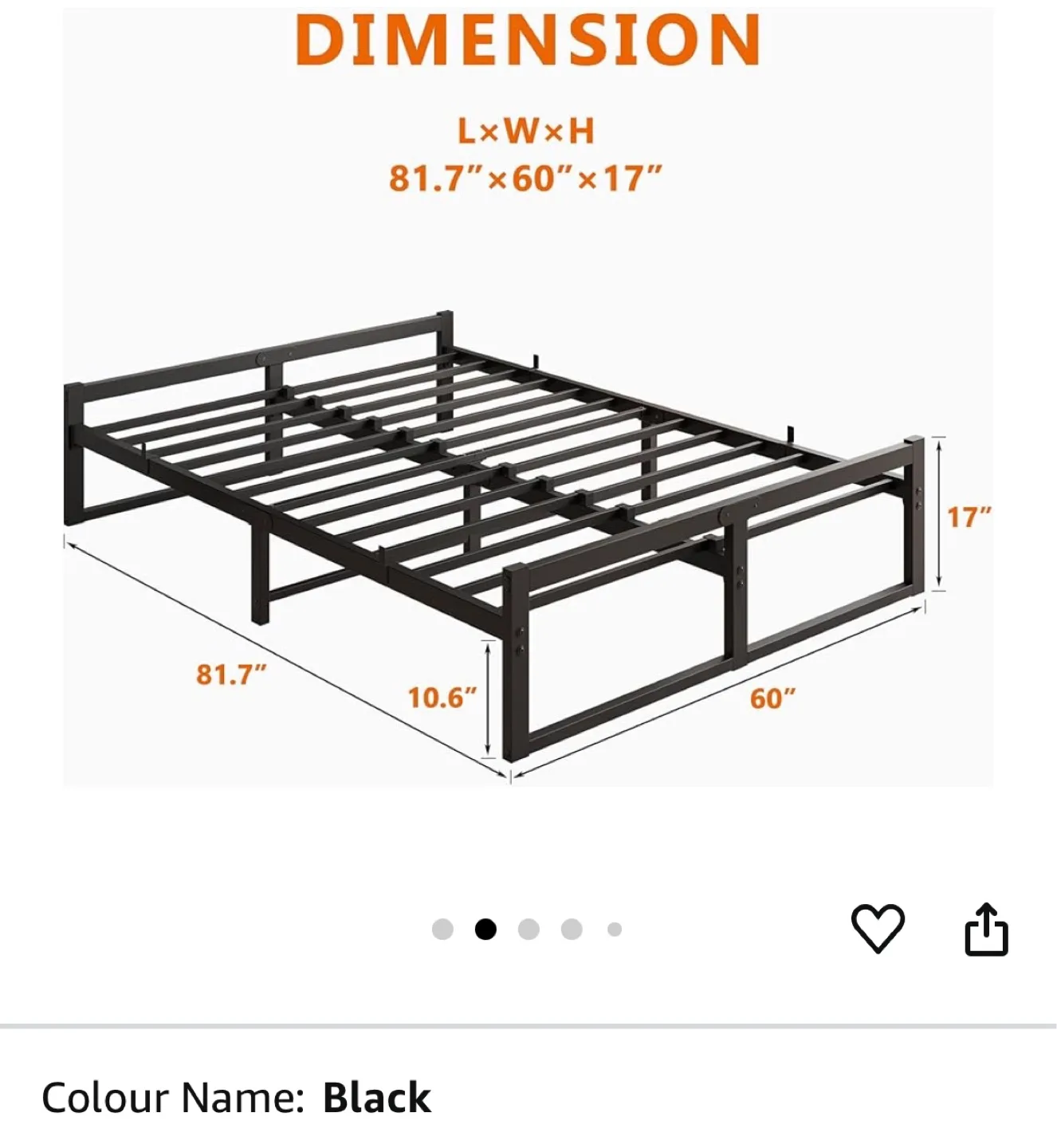Jump to the first image dot
1057x1148 pixels.
[442, 930]
